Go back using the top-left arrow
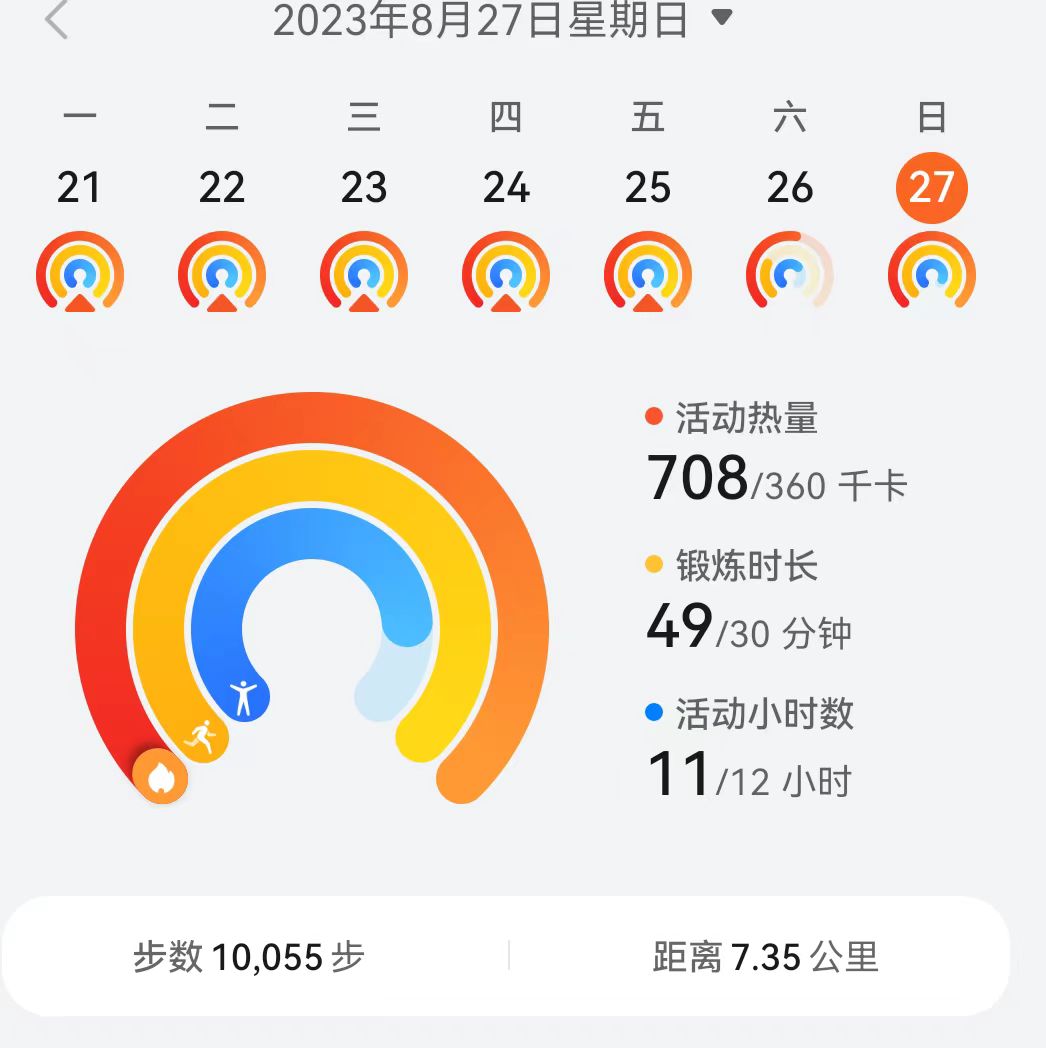This screenshot has width=1046, height=1048. pos(57,20)
